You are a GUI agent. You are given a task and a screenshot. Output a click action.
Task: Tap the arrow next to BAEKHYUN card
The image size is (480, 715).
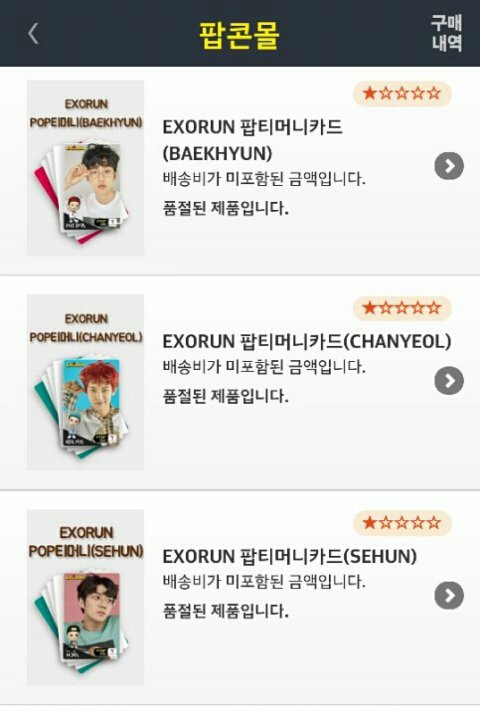pyautogui.click(x=449, y=166)
